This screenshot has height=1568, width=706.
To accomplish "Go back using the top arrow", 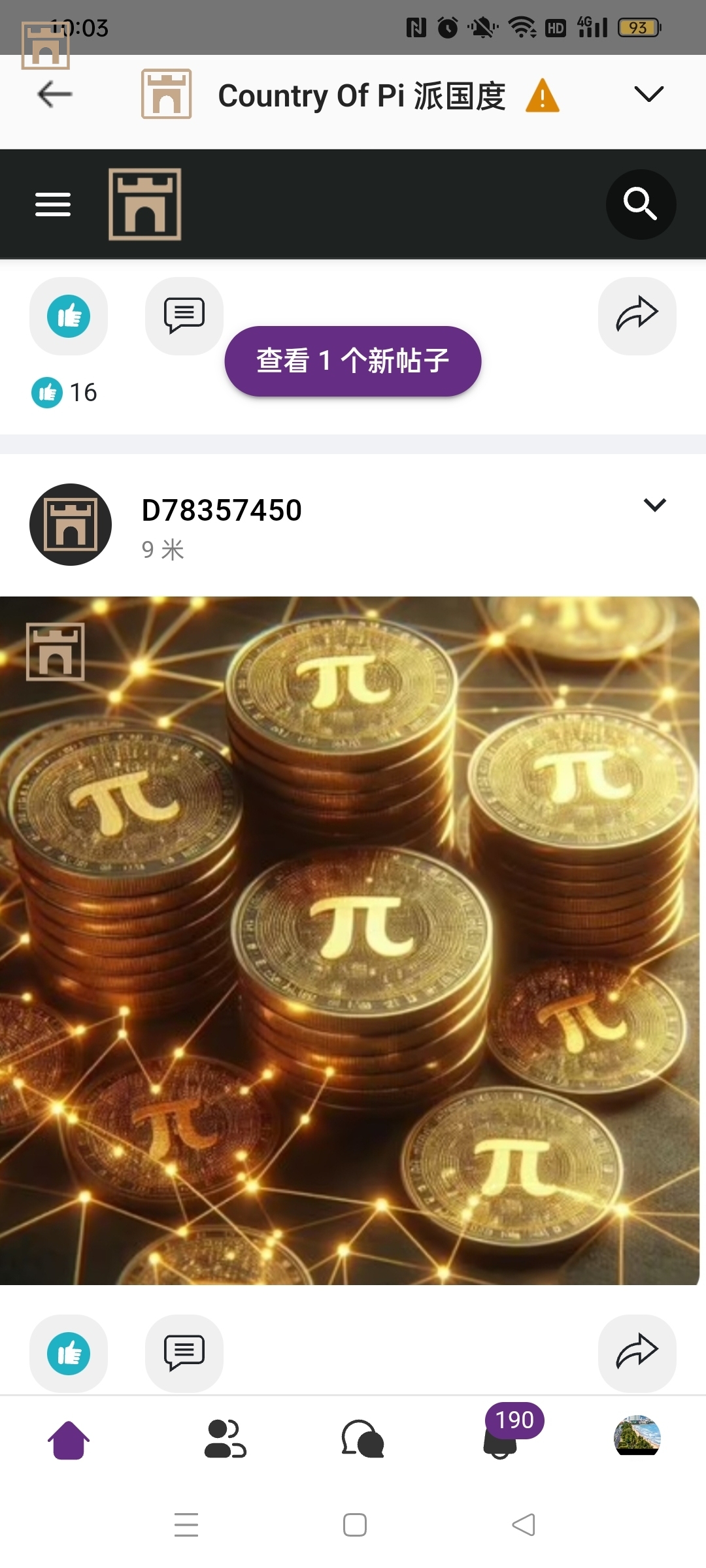I will 55,95.
